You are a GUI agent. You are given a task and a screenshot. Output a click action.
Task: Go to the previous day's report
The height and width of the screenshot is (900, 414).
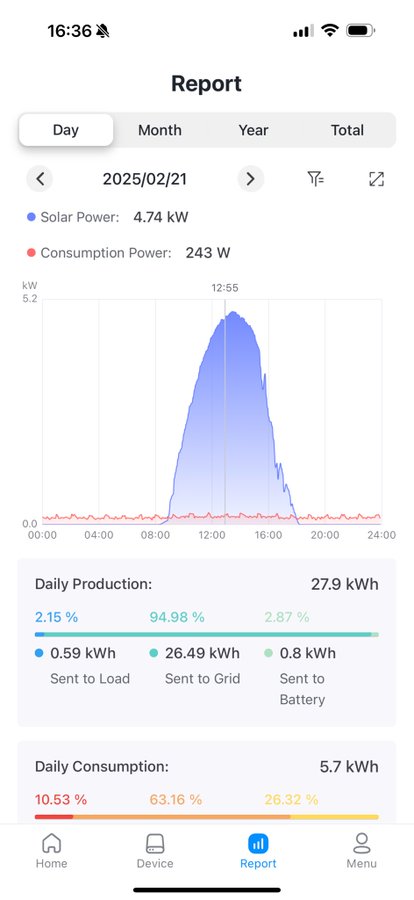40,179
